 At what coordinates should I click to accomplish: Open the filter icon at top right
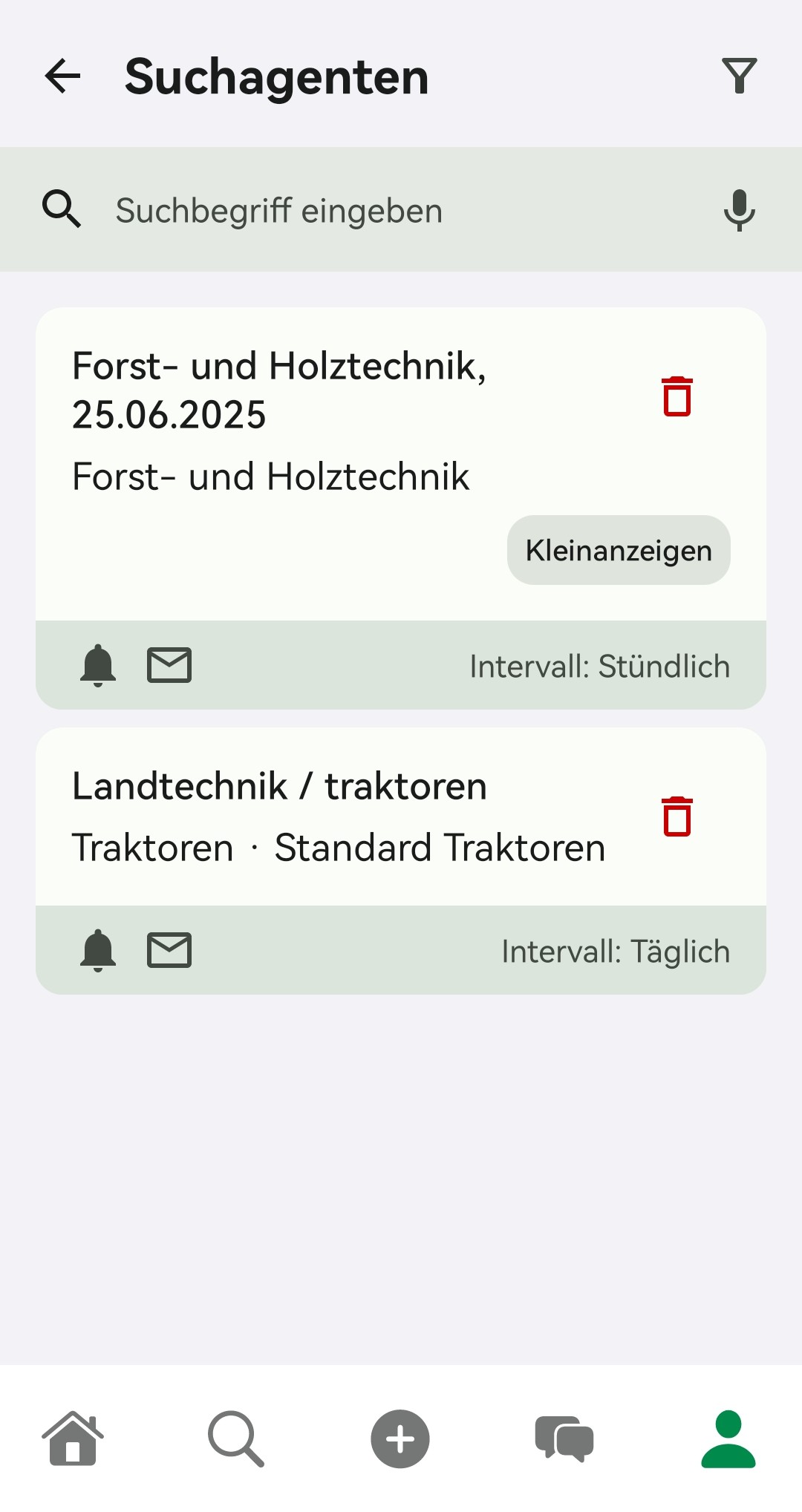(x=739, y=75)
